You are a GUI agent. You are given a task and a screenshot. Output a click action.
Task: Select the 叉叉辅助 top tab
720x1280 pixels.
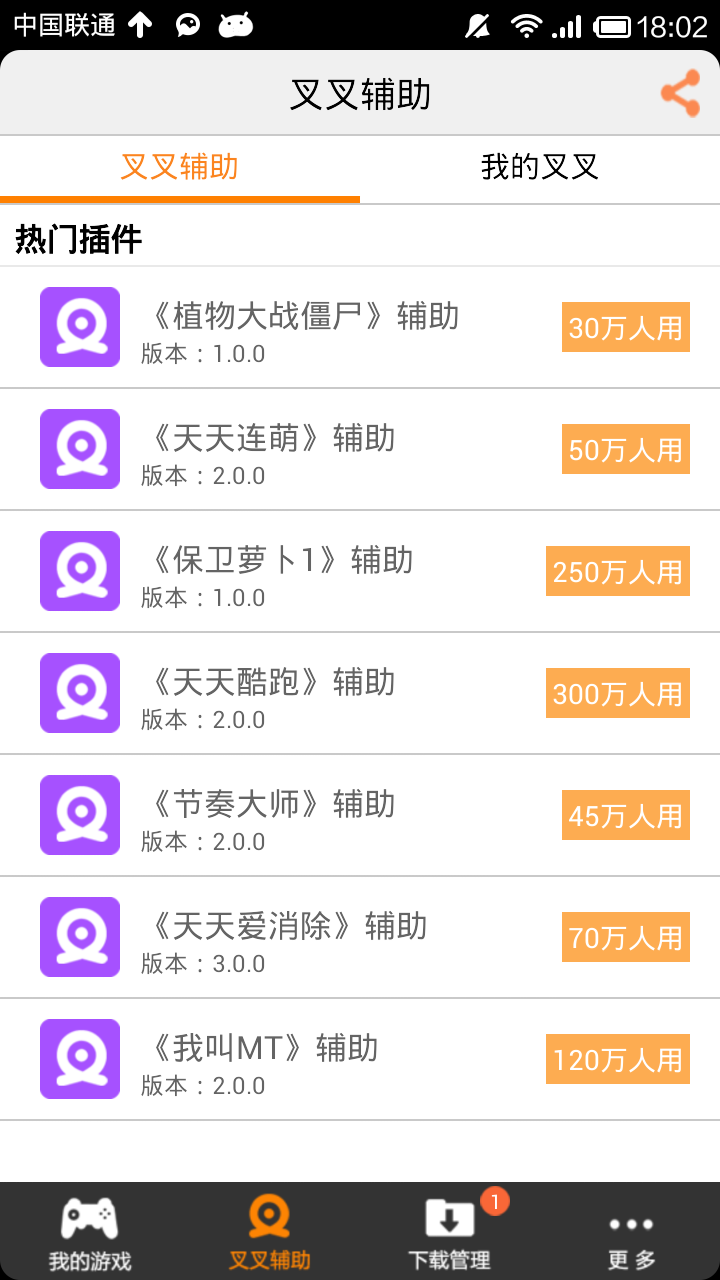(180, 167)
